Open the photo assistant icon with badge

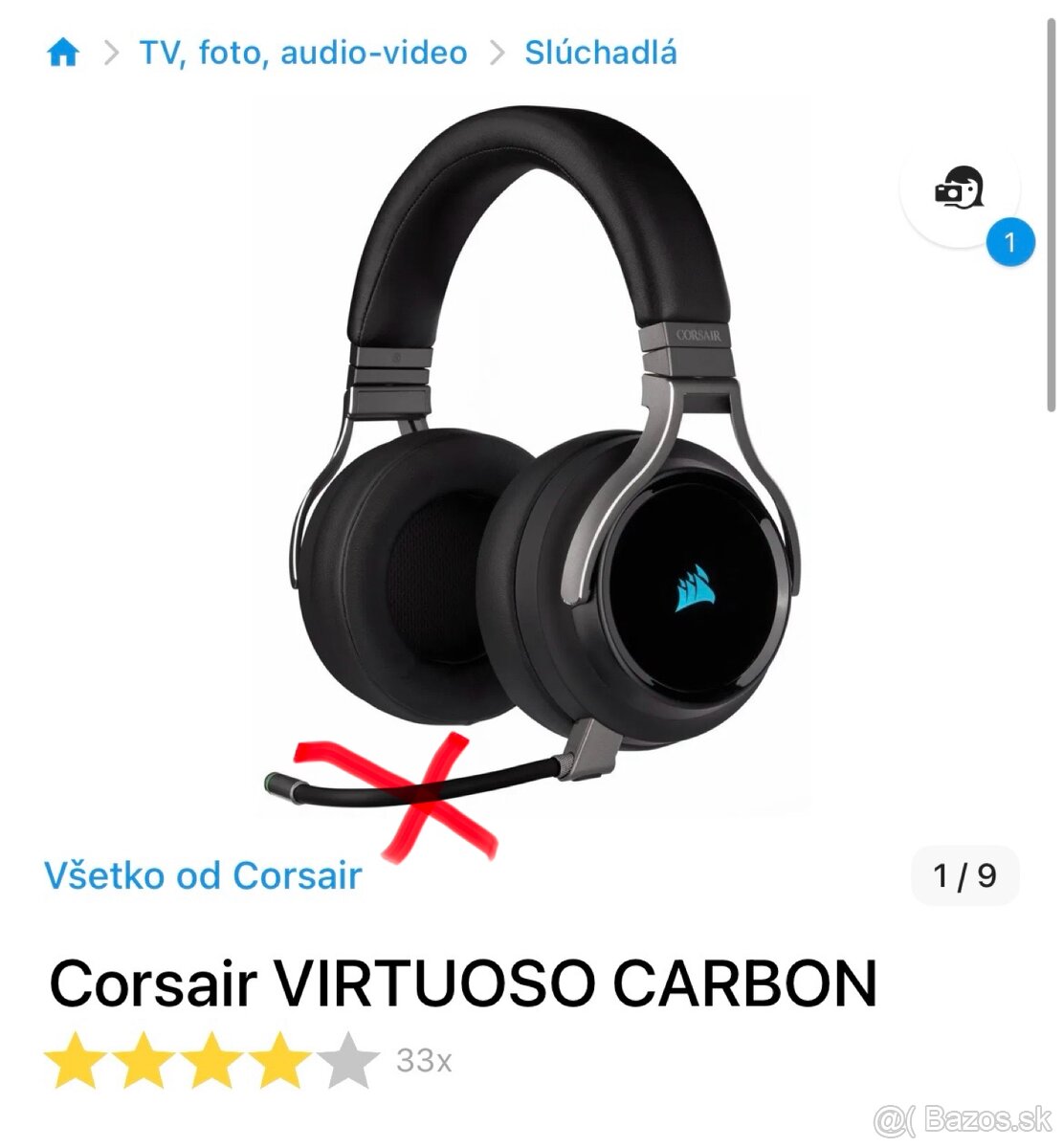pyautogui.click(x=960, y=188)
